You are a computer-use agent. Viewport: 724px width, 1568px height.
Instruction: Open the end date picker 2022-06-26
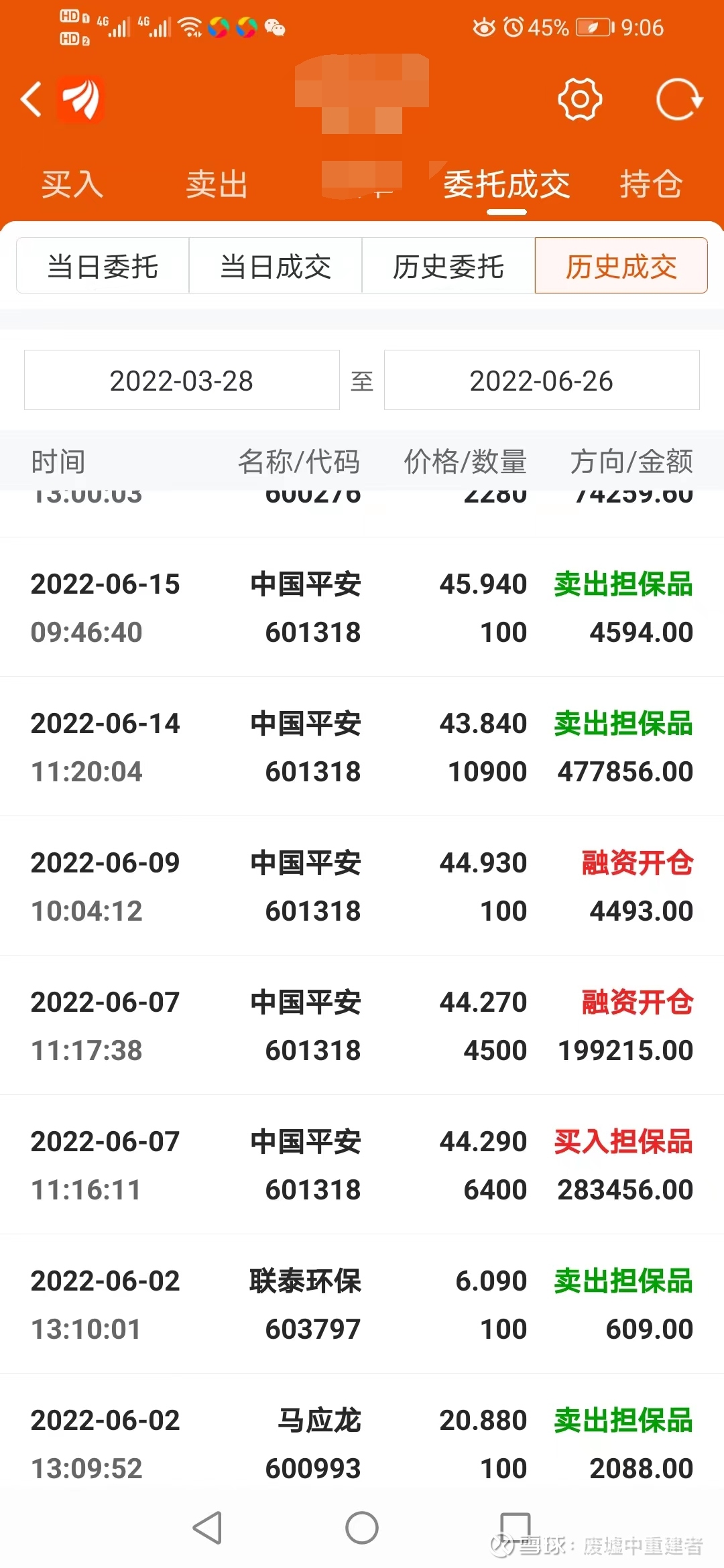click(541, 381)
